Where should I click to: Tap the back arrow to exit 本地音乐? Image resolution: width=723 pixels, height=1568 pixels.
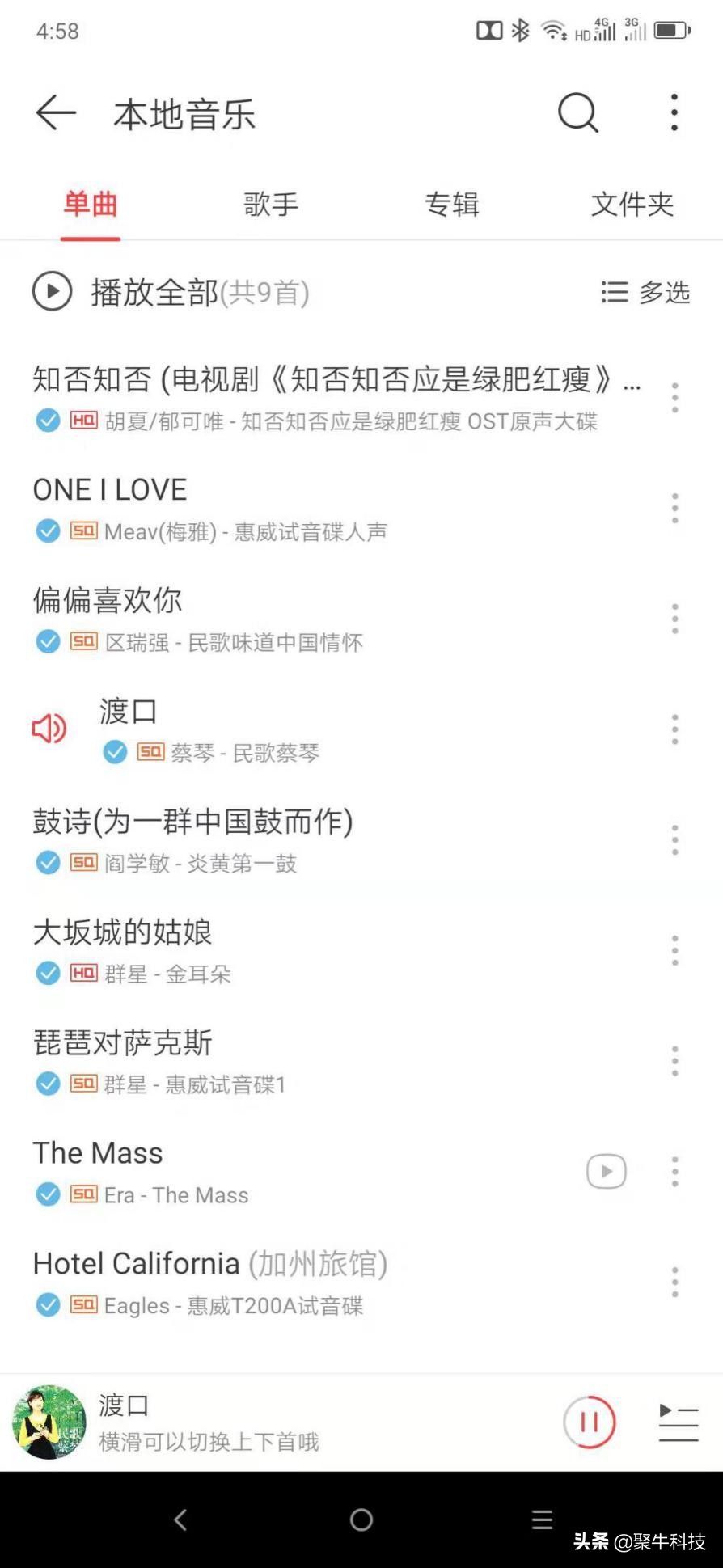click(x=54, y=113)
